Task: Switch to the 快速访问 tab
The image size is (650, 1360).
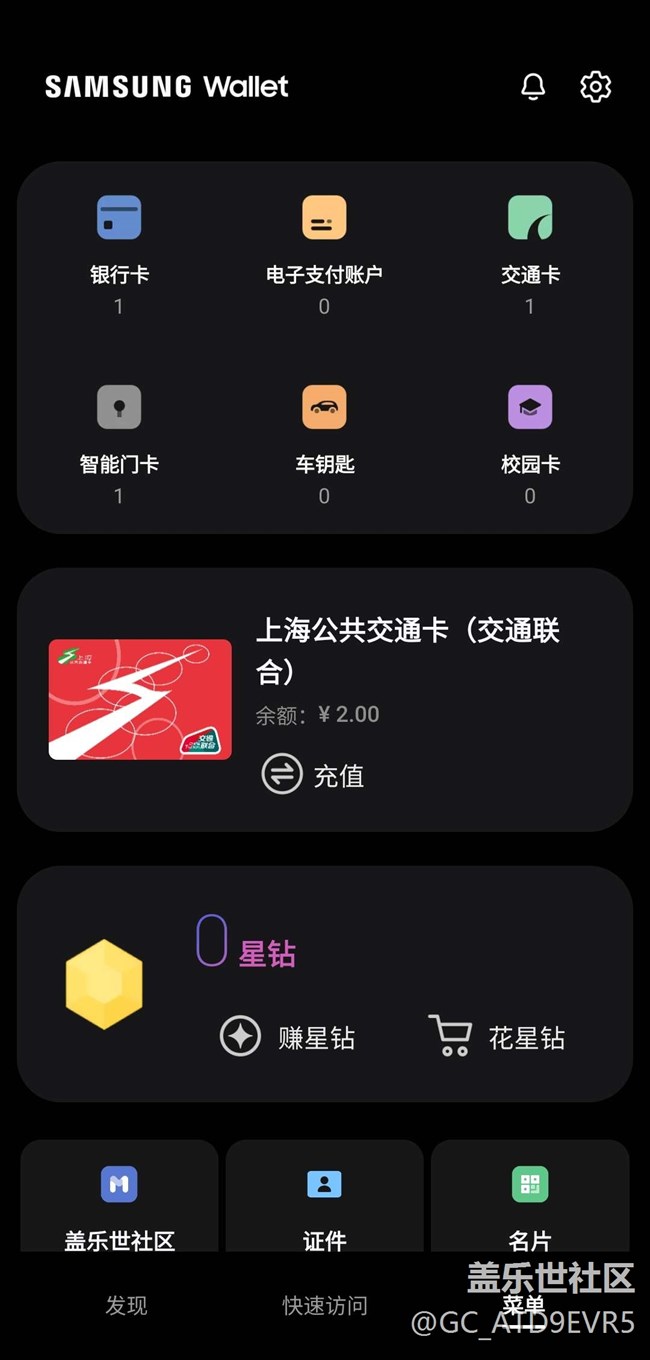Action: click(324, 1305)
